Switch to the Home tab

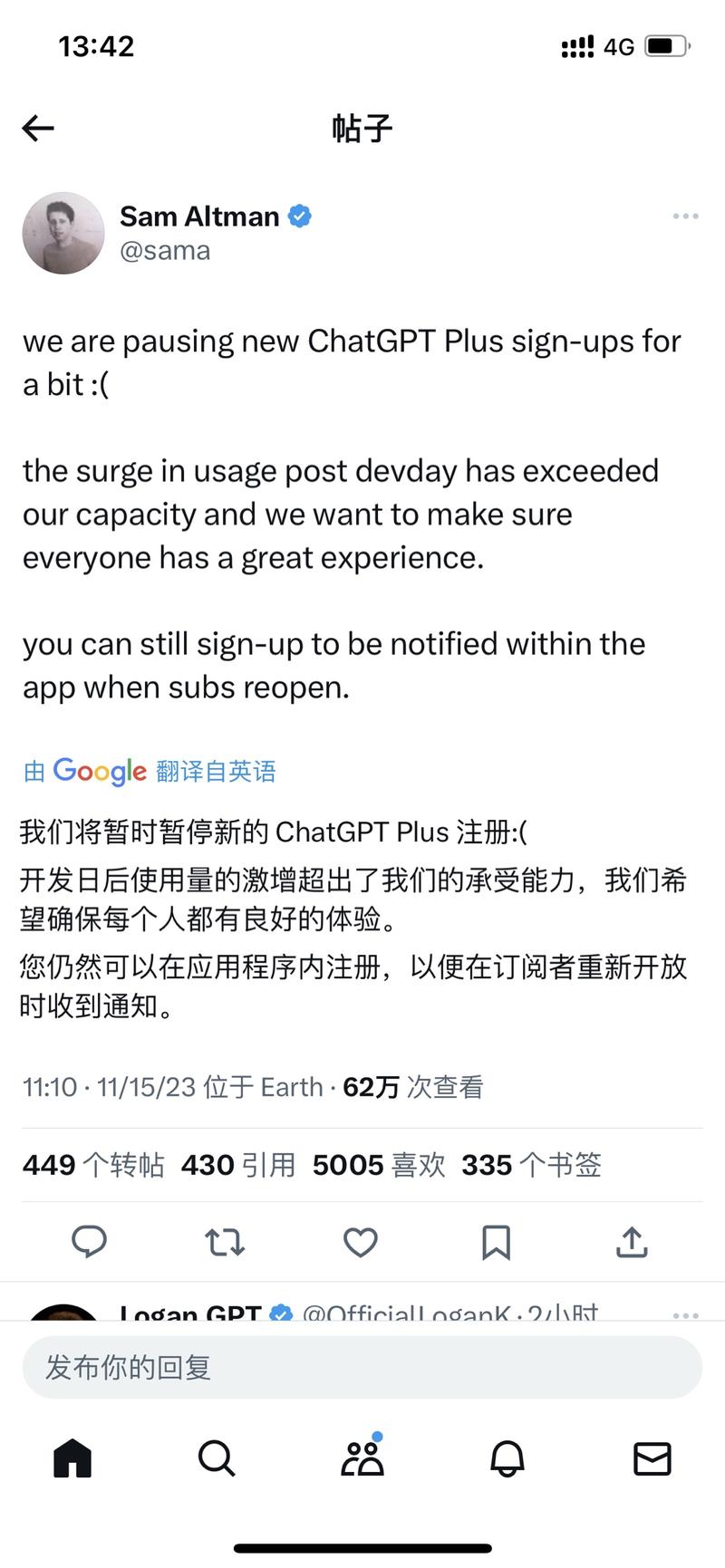pyautogui.click(x=72, y=1458)
